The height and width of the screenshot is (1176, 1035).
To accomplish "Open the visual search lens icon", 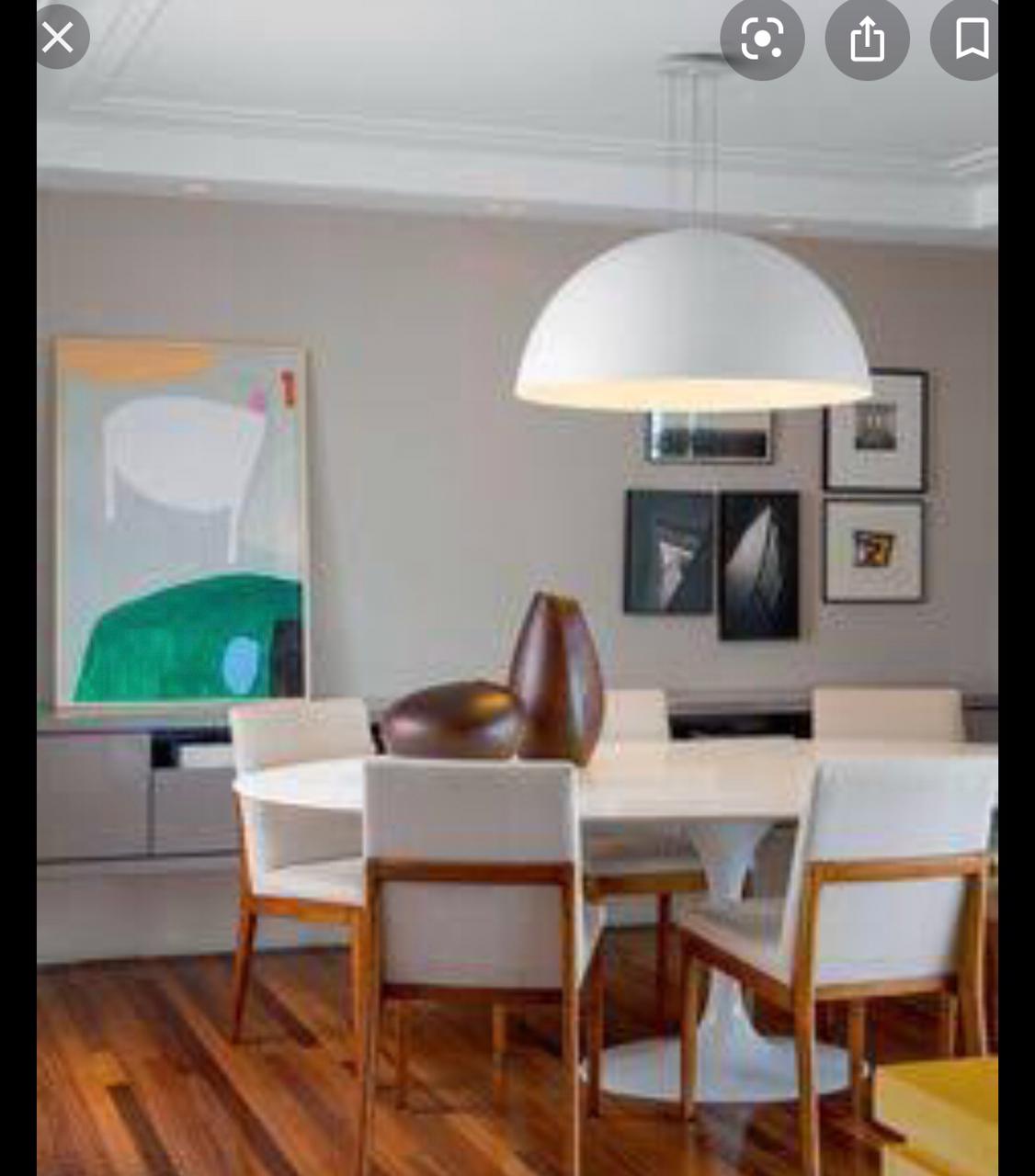I will click(x=761, y=40).
